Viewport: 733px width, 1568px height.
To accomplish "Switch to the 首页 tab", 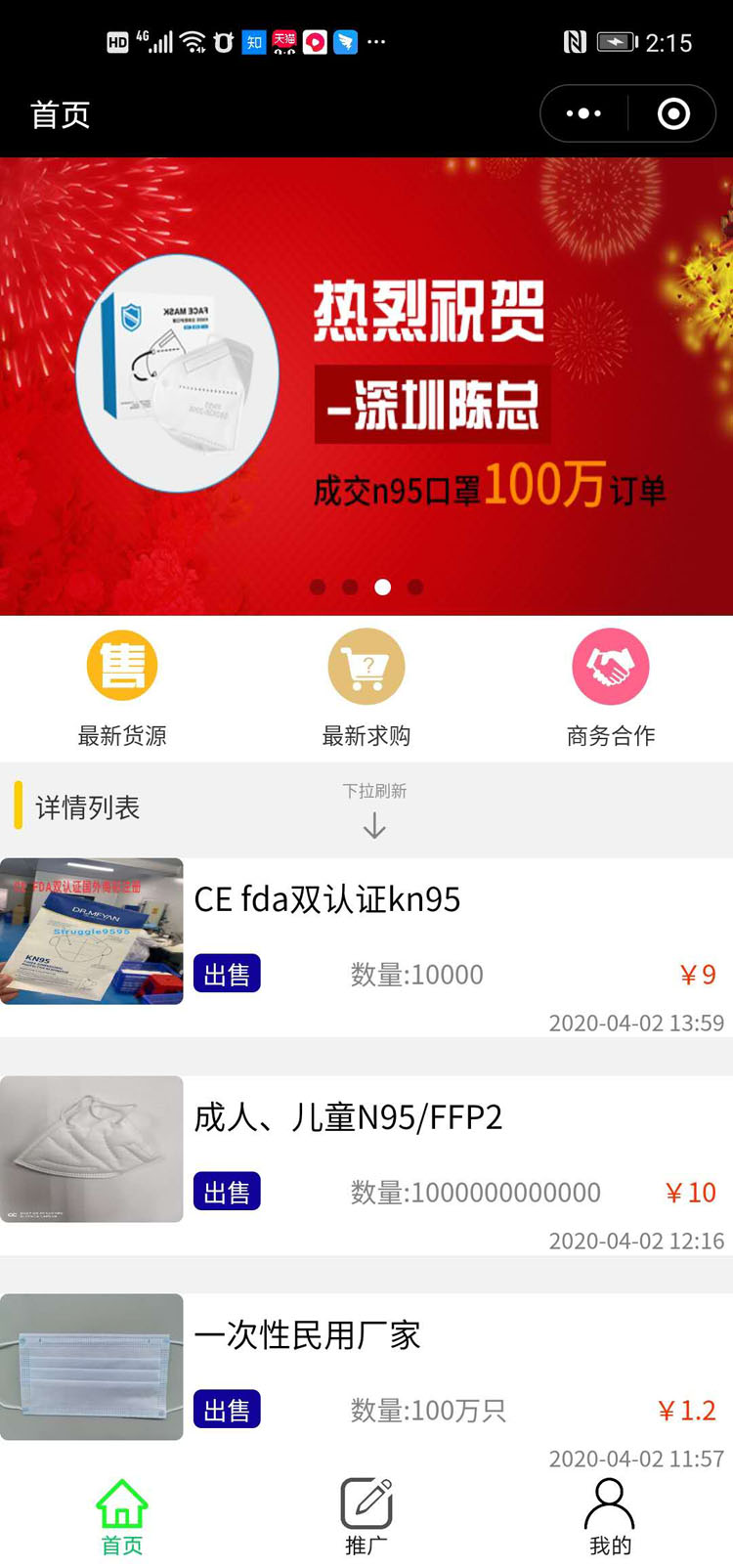I will (122, 1517).
